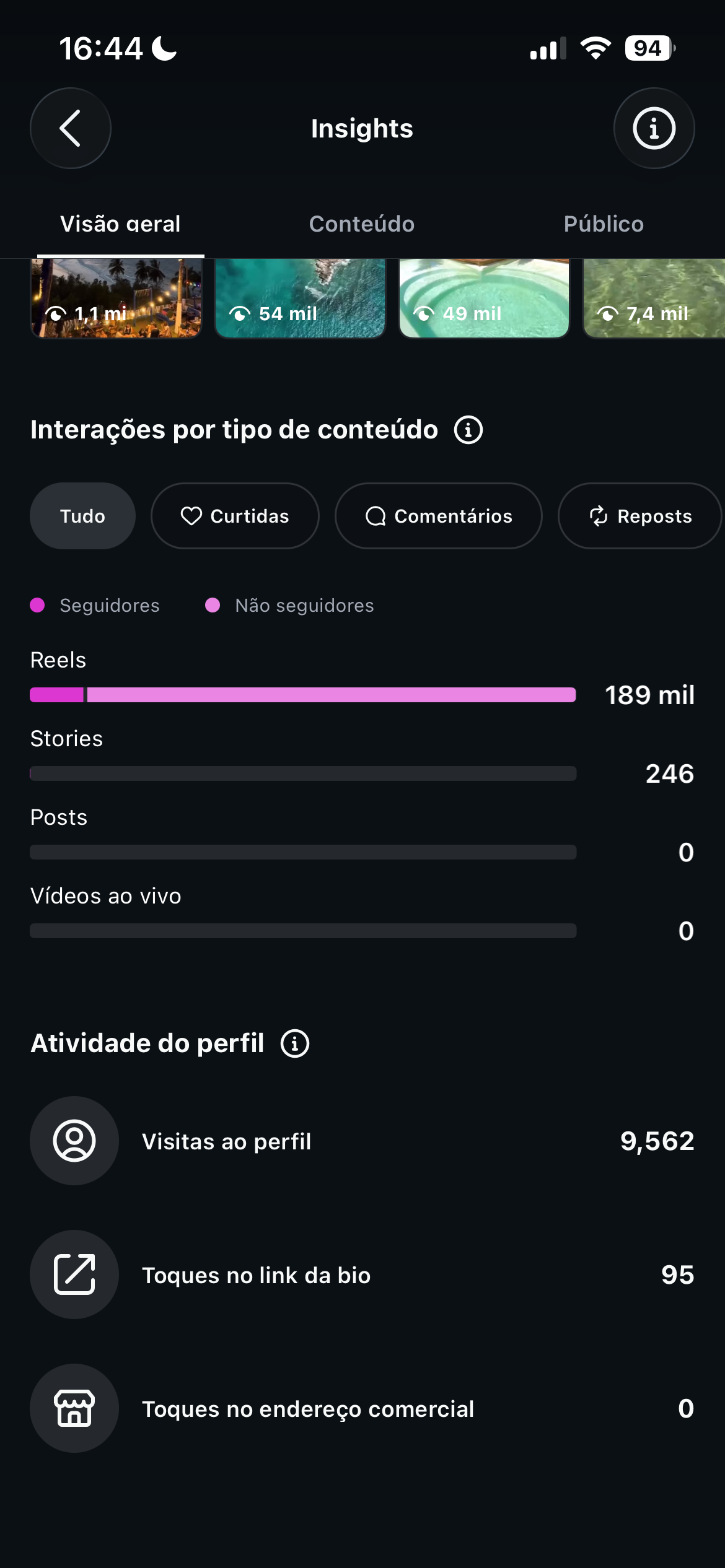725x1568 pixels.
Task: Switch to the Público tab
Action: pos(604,224)
